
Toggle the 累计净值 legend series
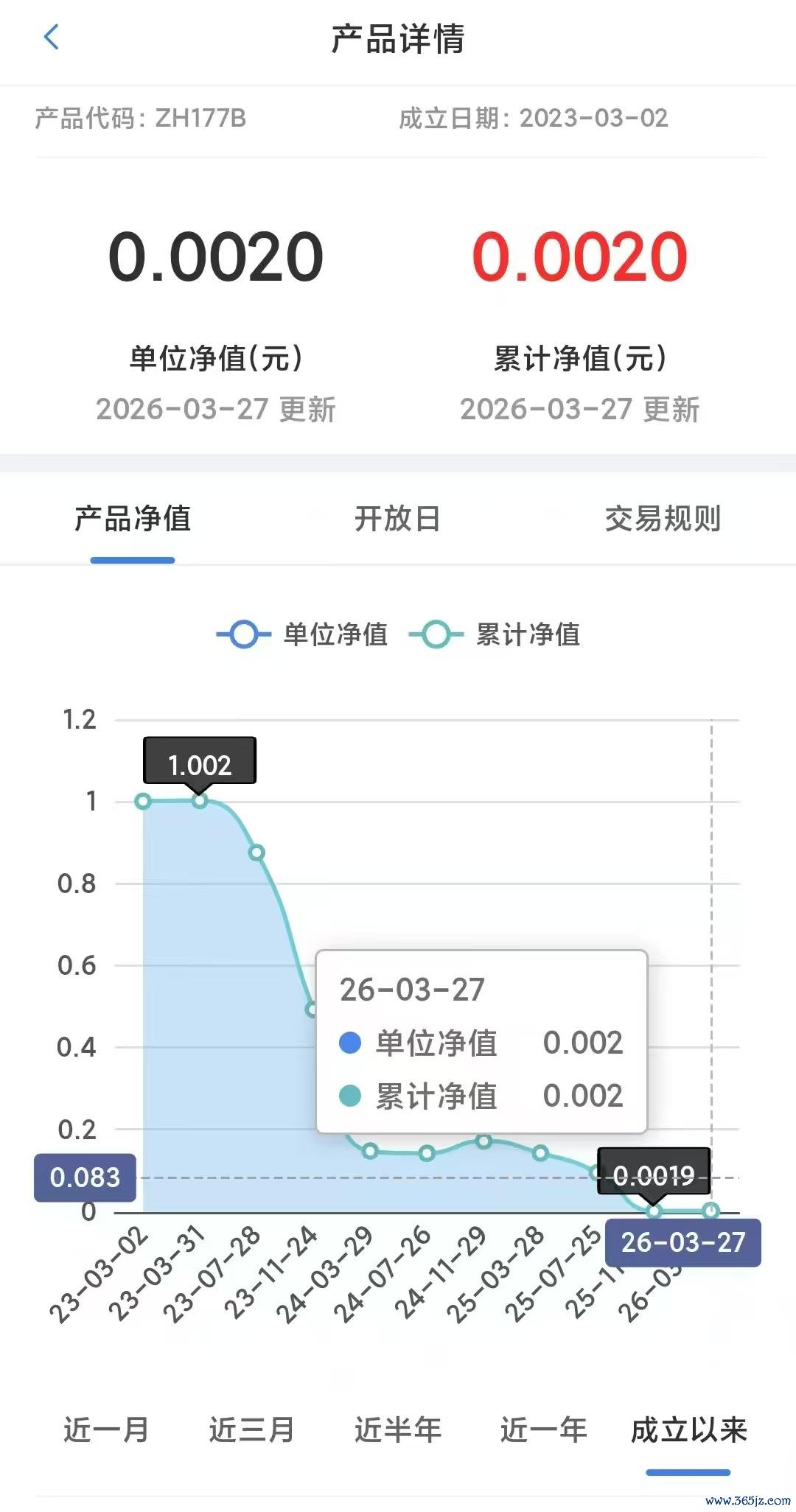495,634
